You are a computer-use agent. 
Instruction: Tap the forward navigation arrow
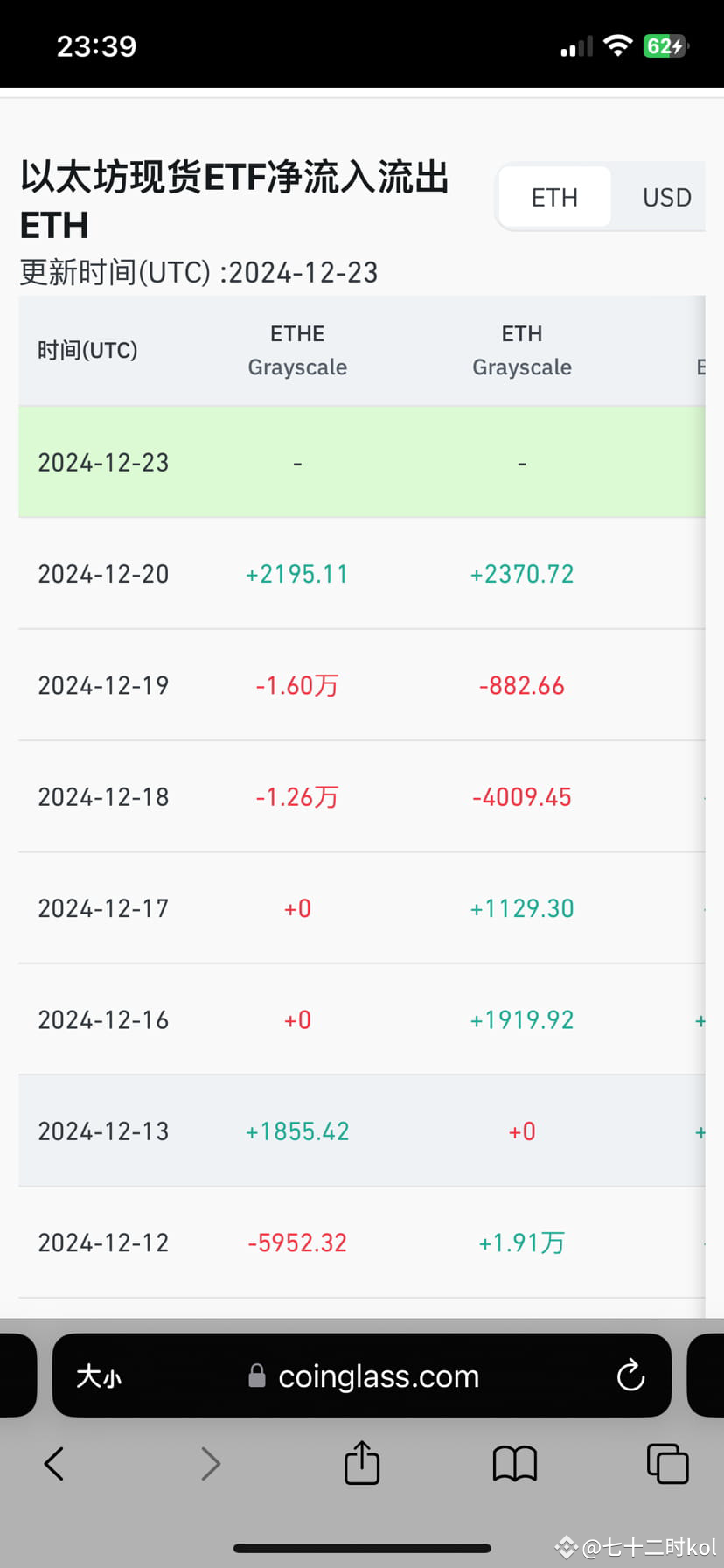[209, 1463]
